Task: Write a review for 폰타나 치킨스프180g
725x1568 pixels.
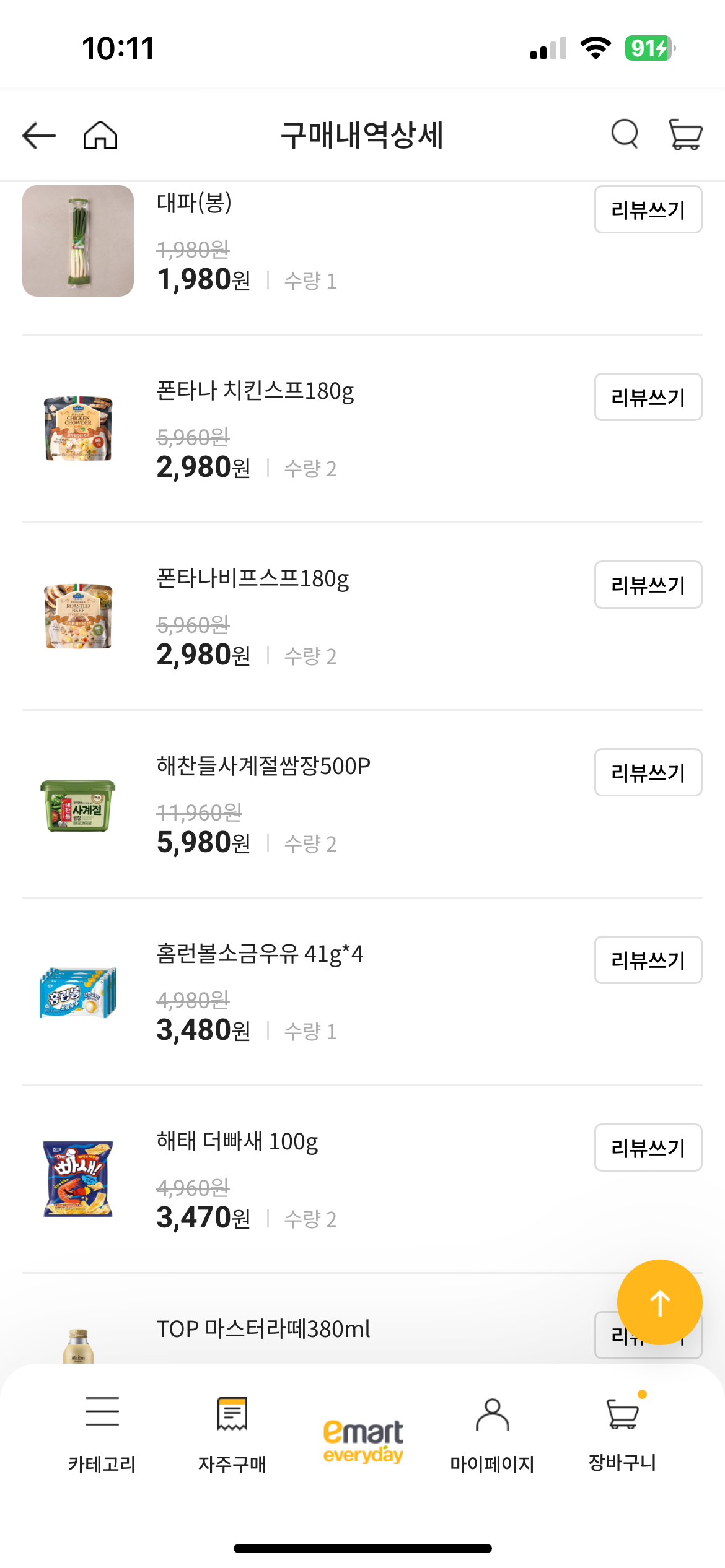Action: click(x=648, y=398)
